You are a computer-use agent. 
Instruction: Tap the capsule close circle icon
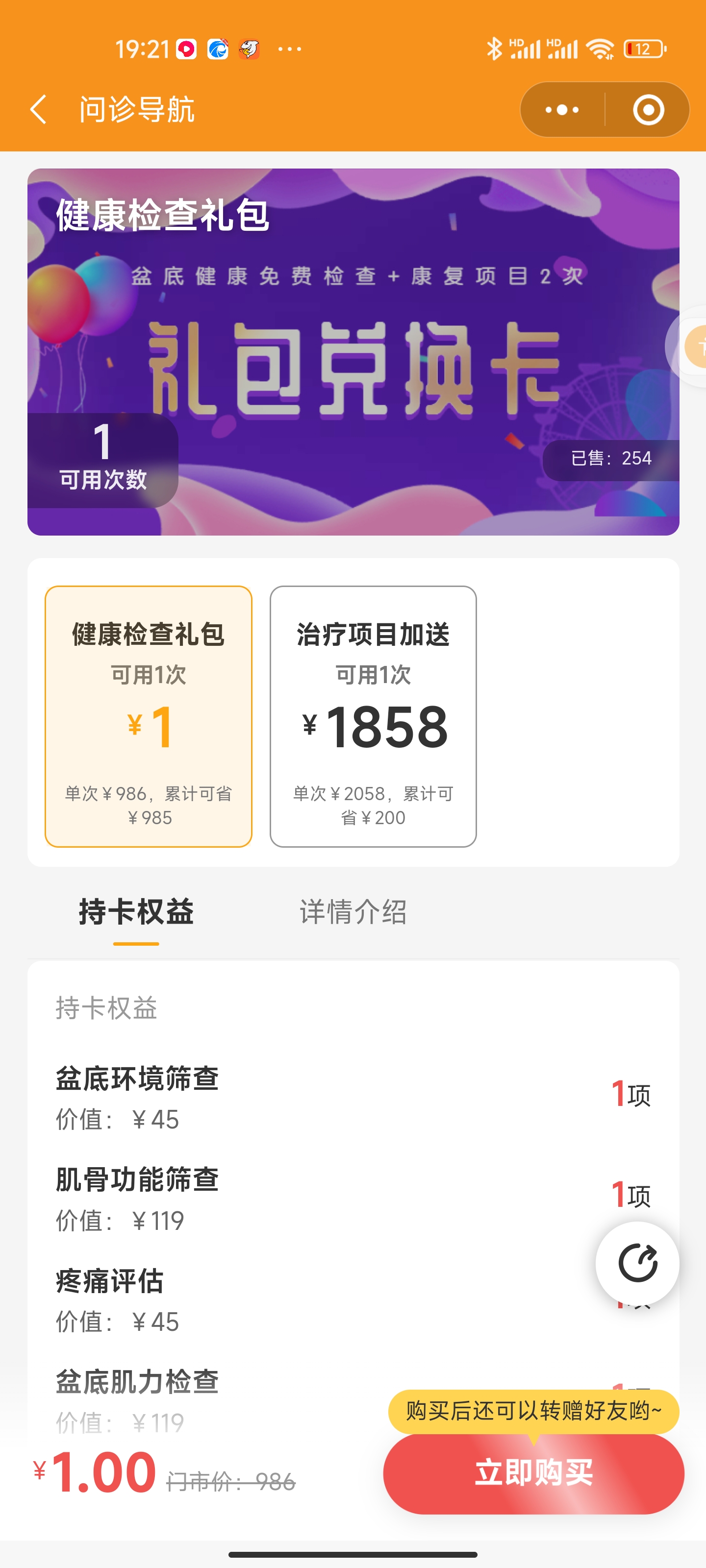pos(647,110)
